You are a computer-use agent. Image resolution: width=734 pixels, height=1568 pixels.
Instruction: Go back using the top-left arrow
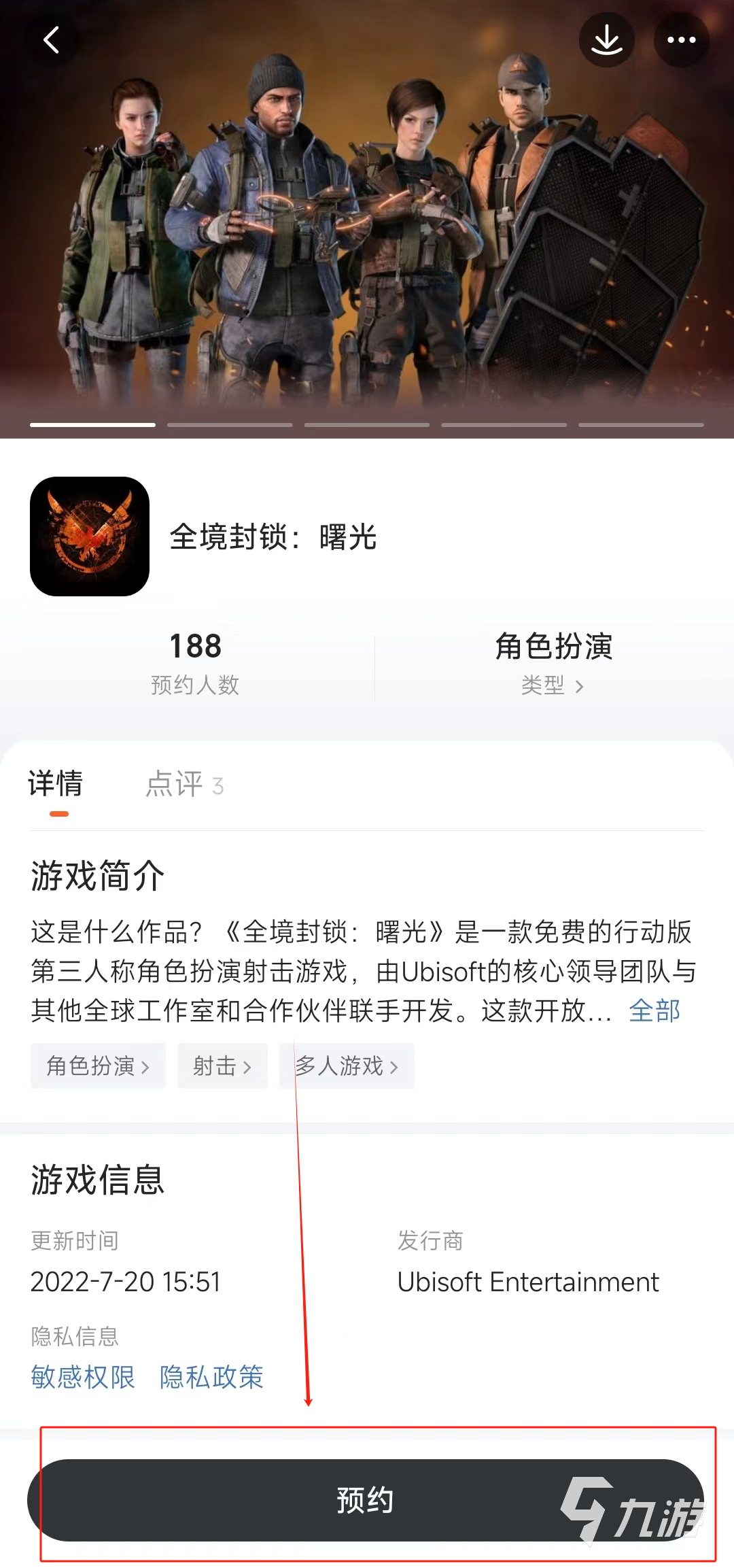[52, 40]
